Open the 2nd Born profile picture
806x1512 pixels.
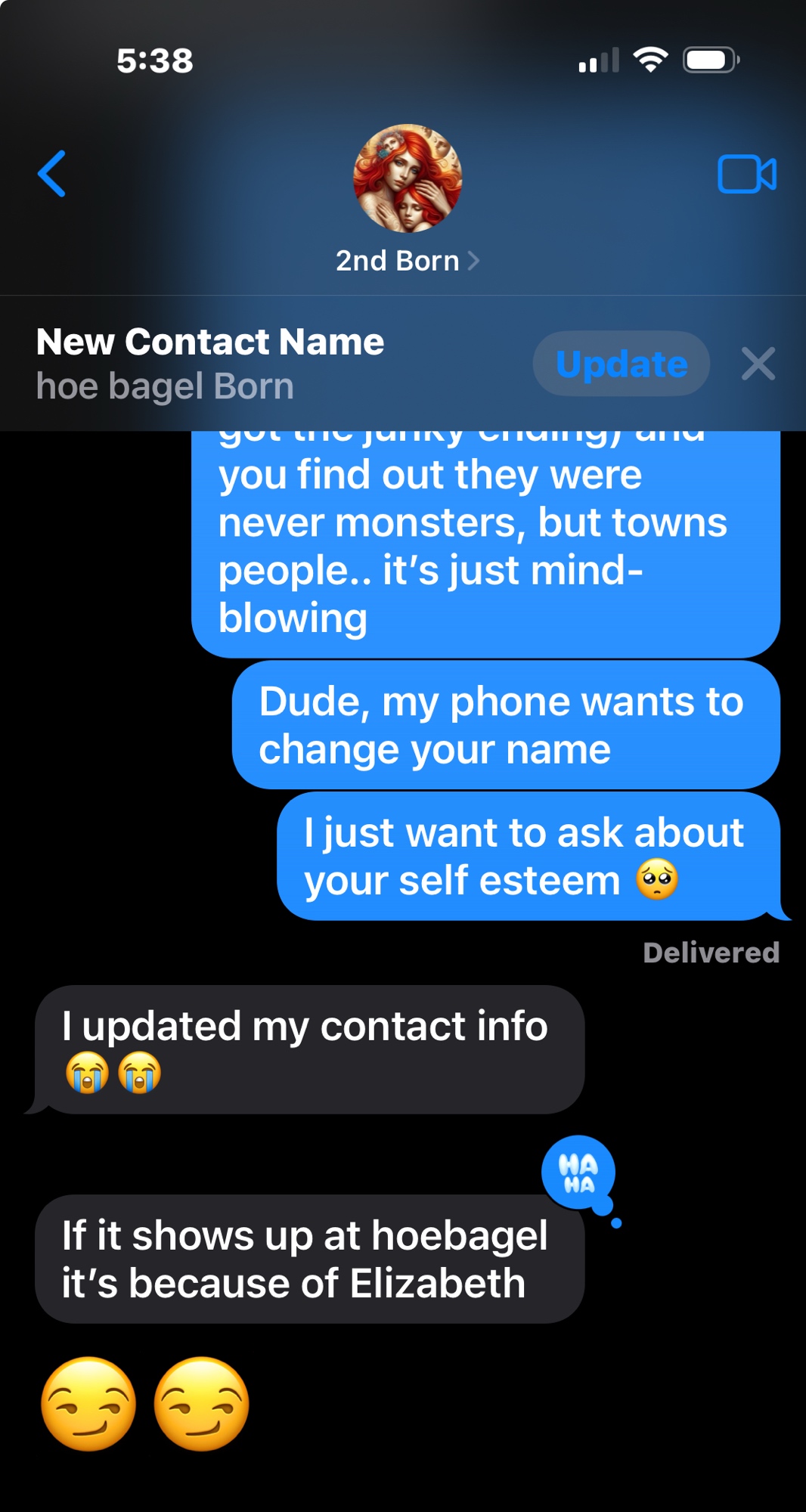407,178
